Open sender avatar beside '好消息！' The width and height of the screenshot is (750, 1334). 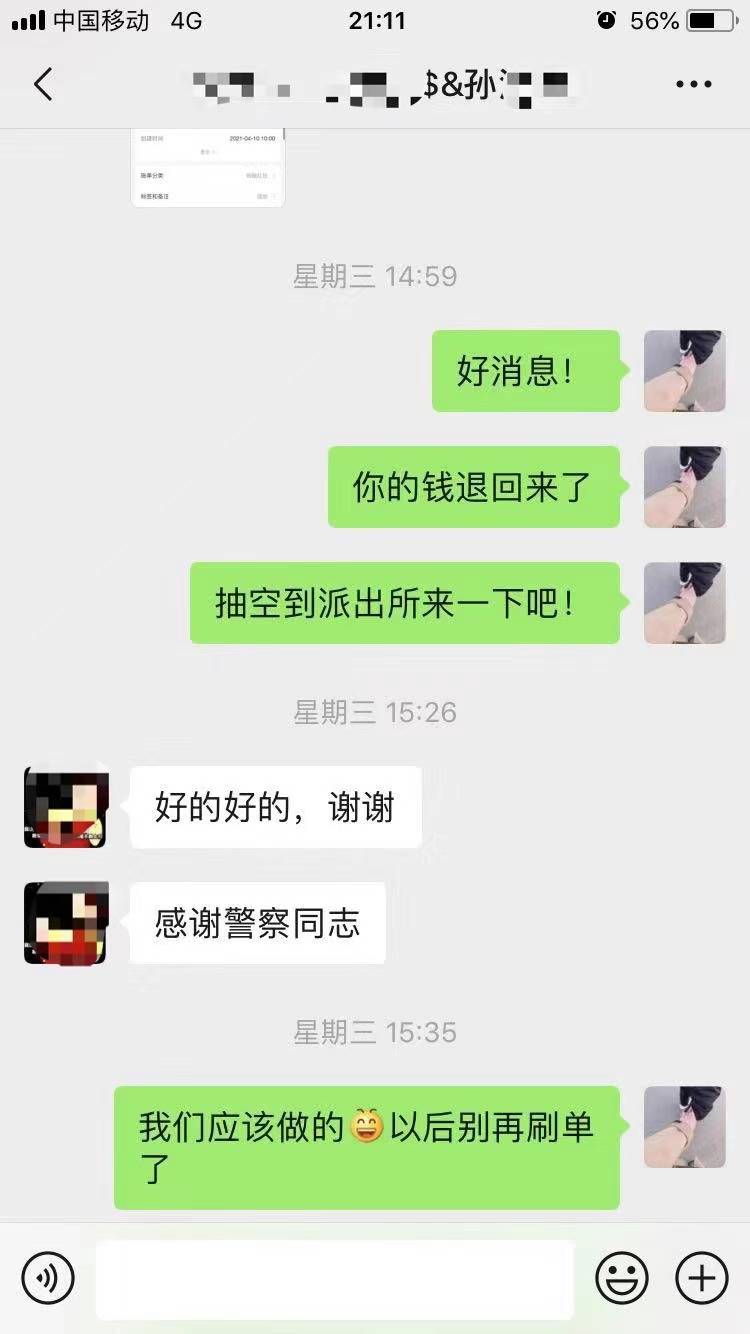pos(684,371)
